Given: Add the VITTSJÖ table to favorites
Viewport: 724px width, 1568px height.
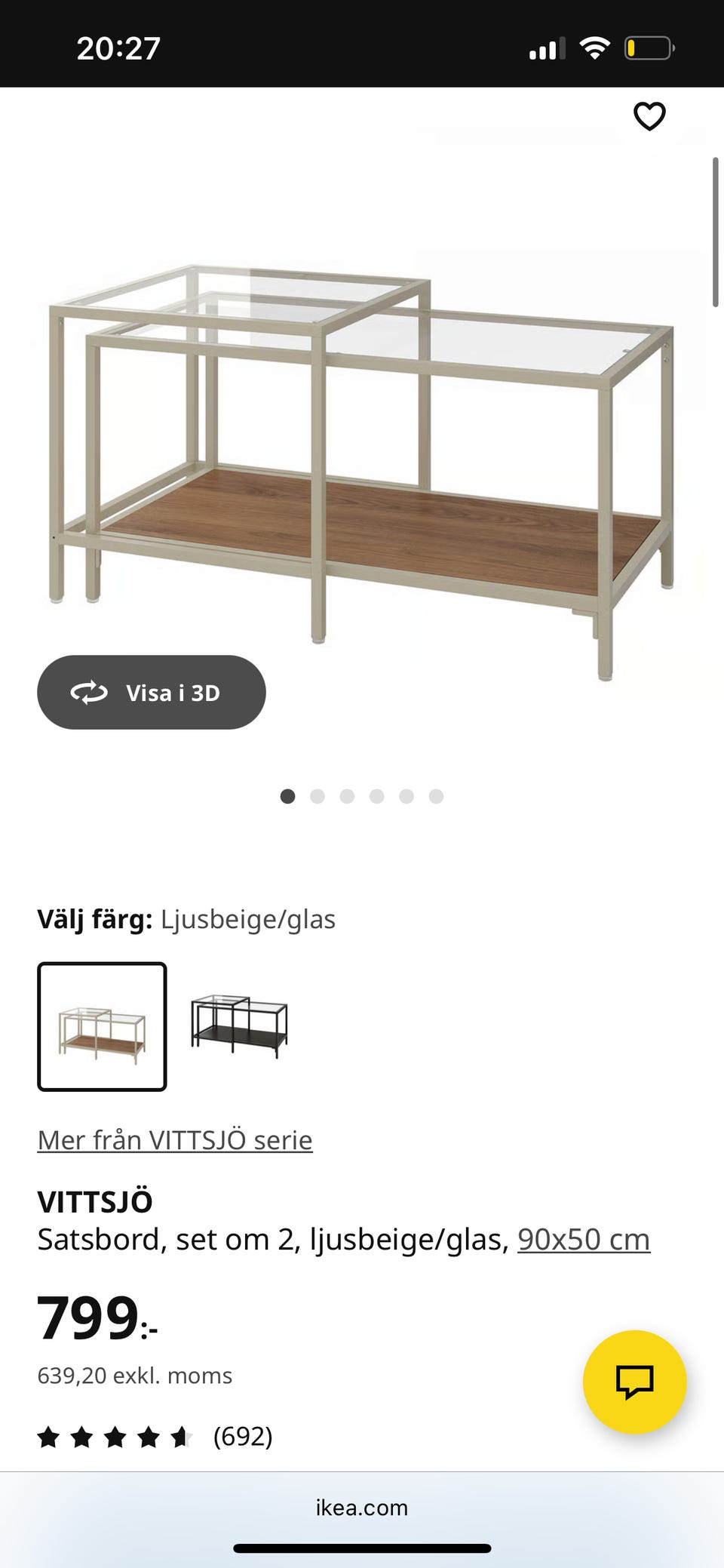Looking at the screenshot, I should point(649,116).
